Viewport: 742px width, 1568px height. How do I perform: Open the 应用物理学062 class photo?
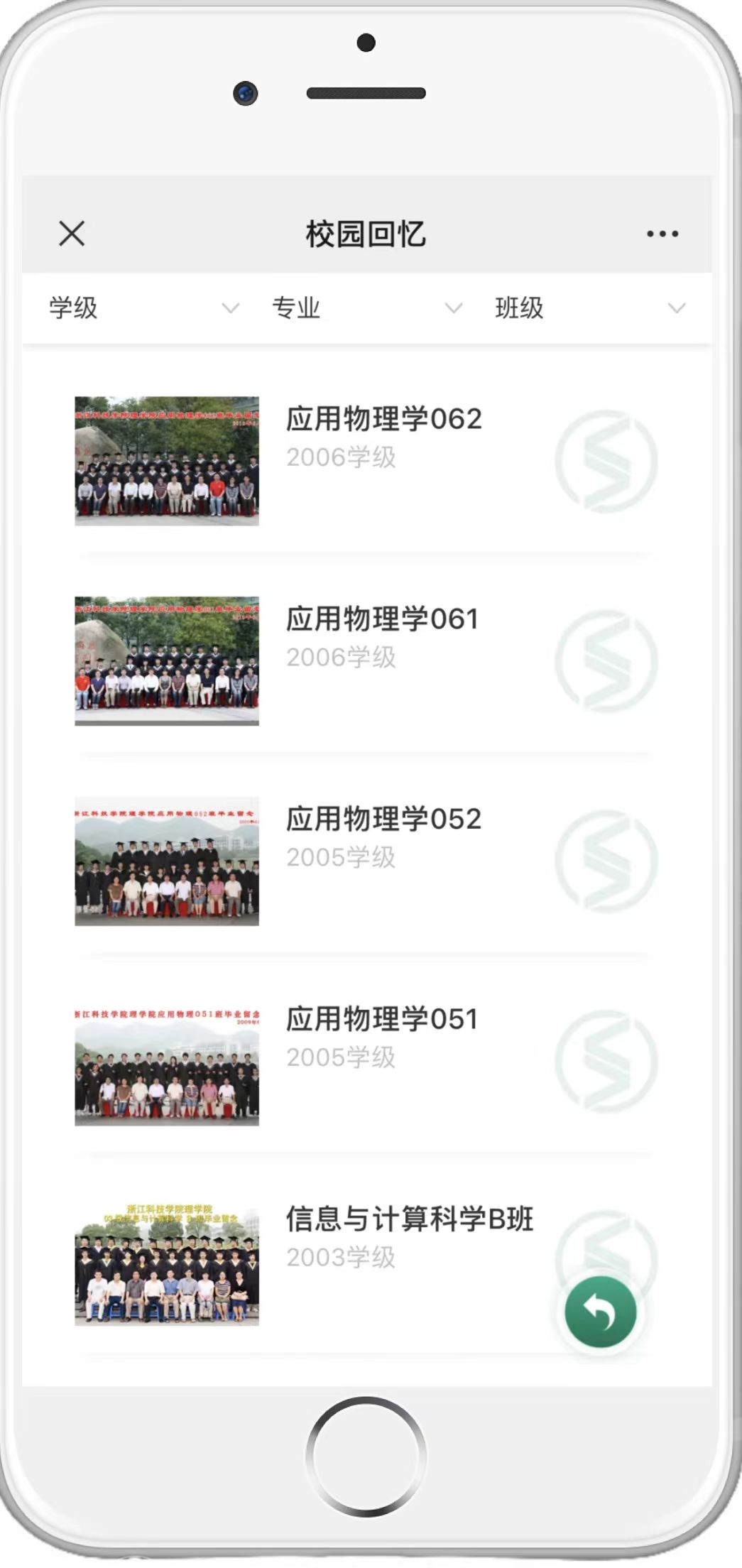coord(167,461)
